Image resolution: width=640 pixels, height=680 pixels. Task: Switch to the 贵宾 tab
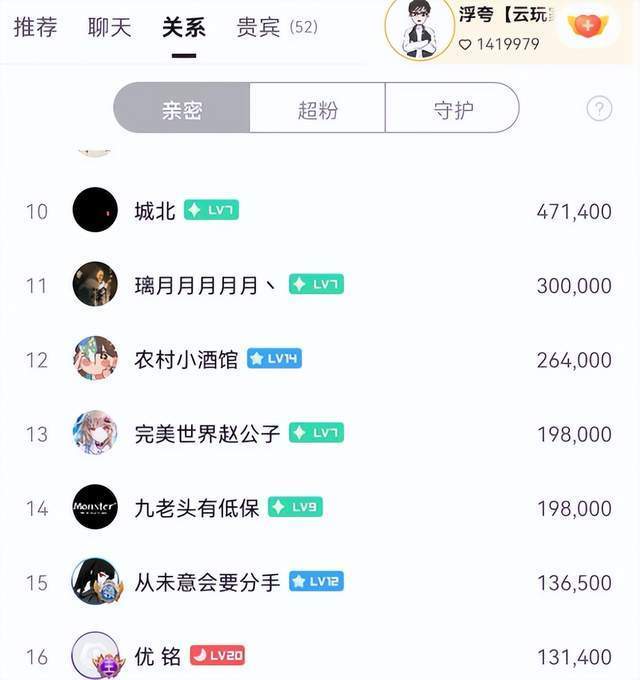point(258,27)
